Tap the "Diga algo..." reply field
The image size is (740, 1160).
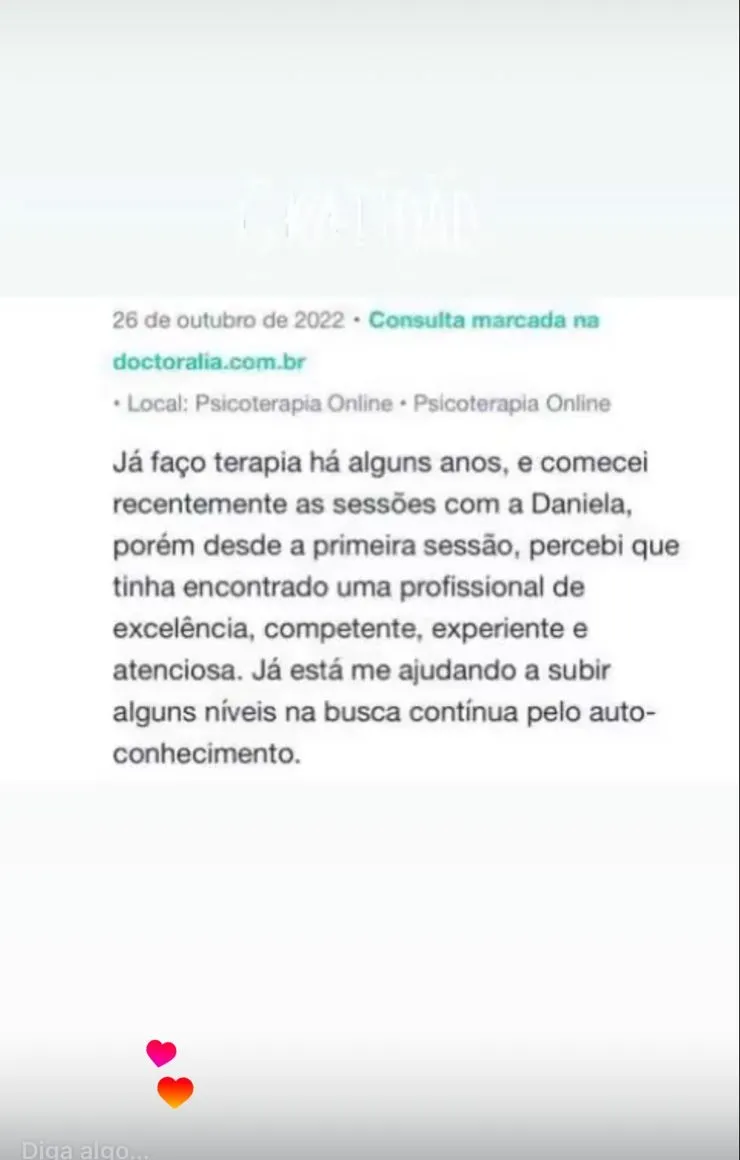(86, 1149)
